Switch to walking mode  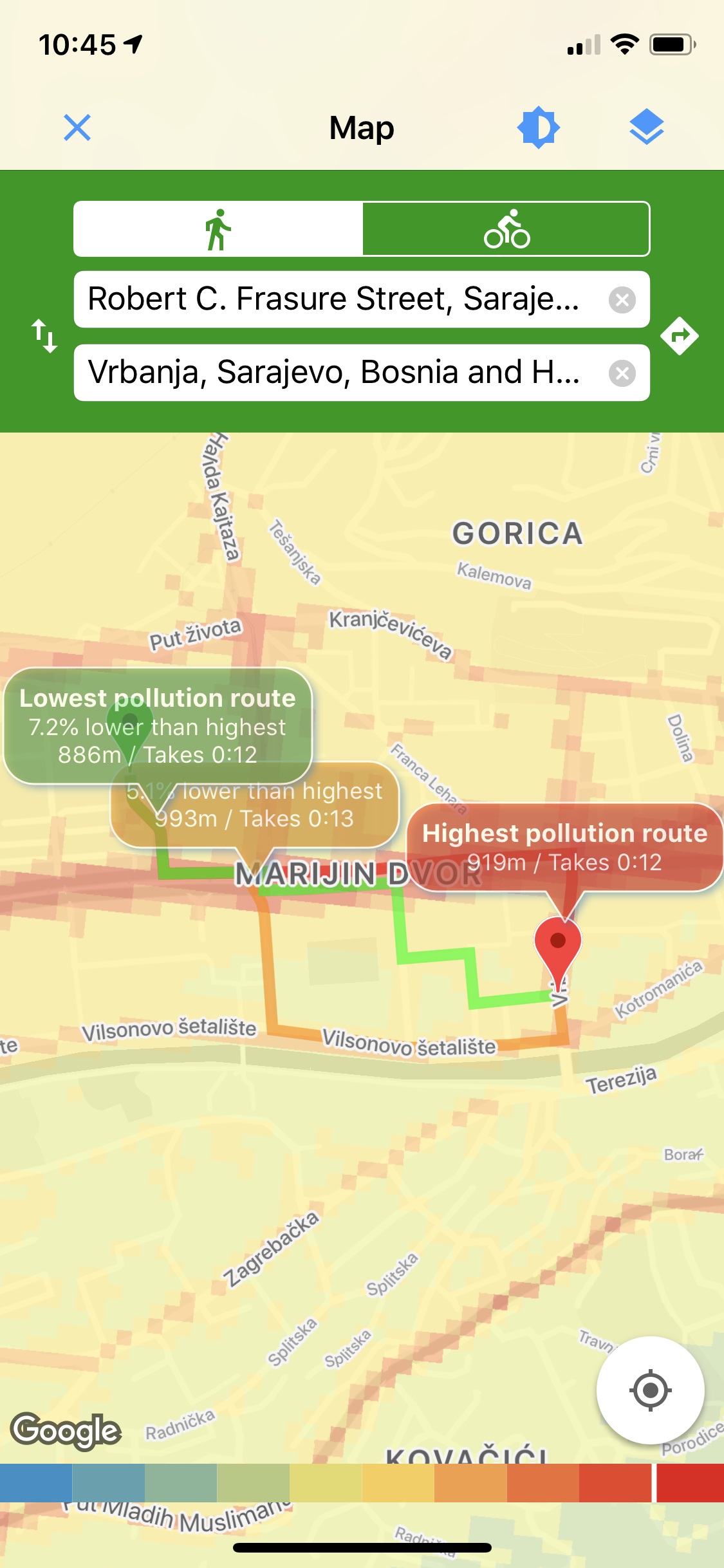pos(218,229)
